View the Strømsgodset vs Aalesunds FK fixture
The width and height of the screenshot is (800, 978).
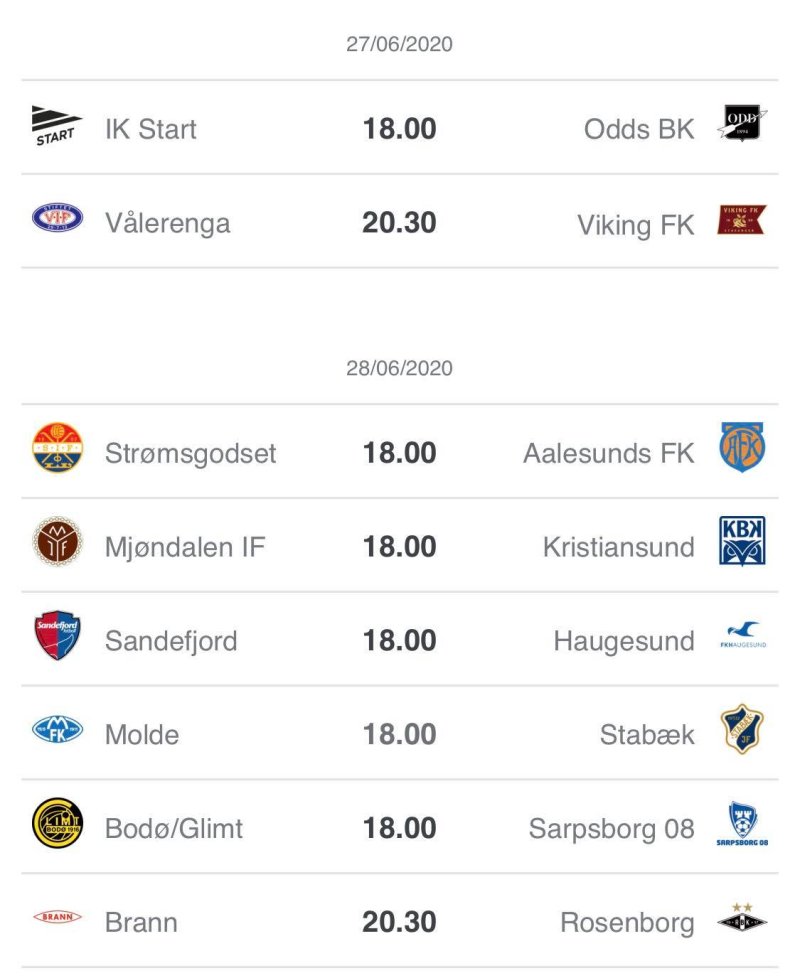[x=399, y=452]
